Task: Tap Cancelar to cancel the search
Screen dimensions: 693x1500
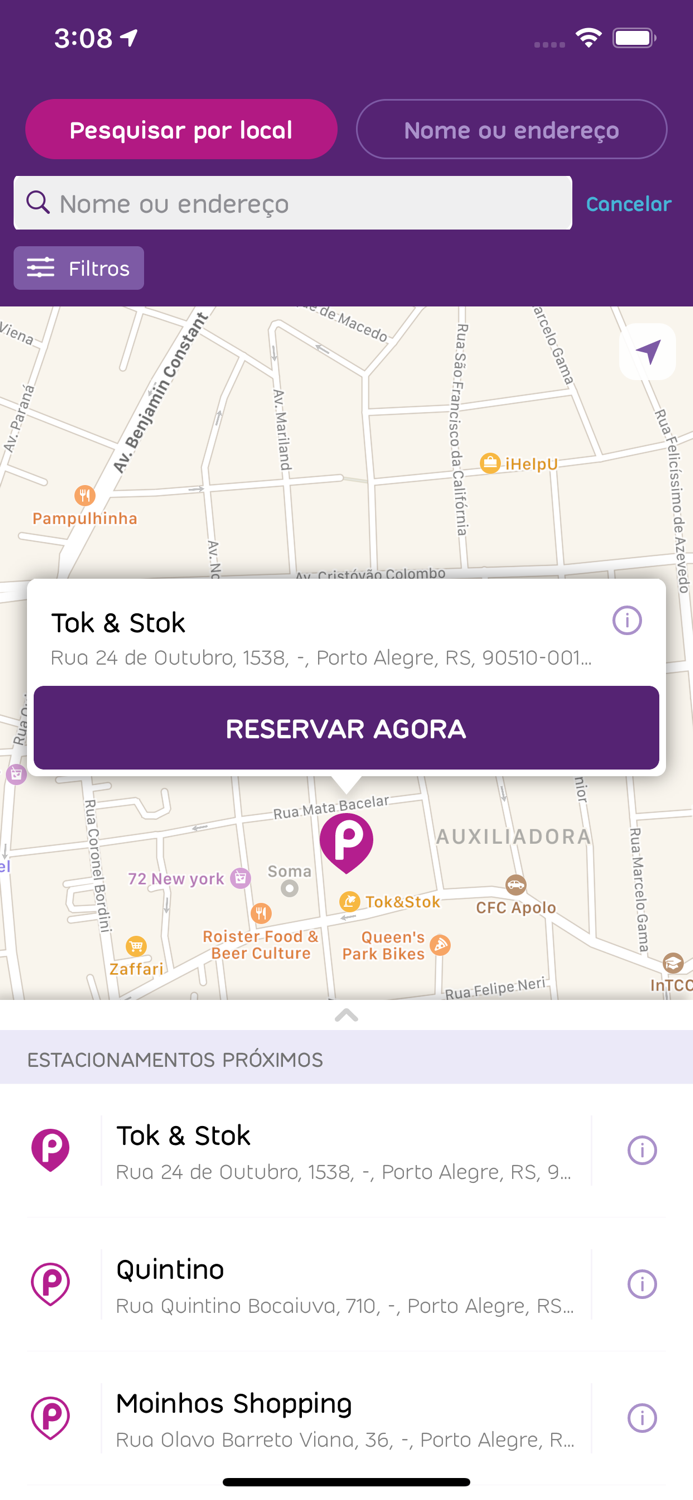Action: [x=628, y=204]
